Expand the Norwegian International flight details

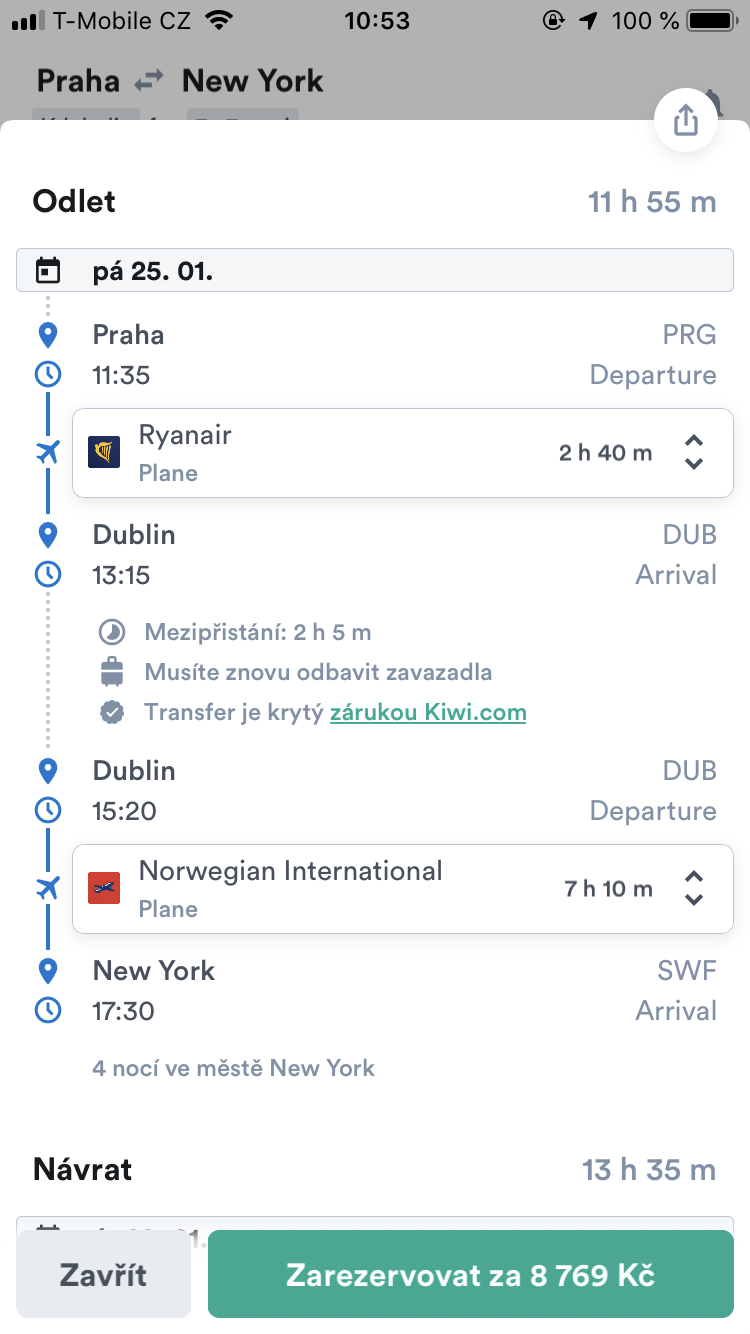693,889
